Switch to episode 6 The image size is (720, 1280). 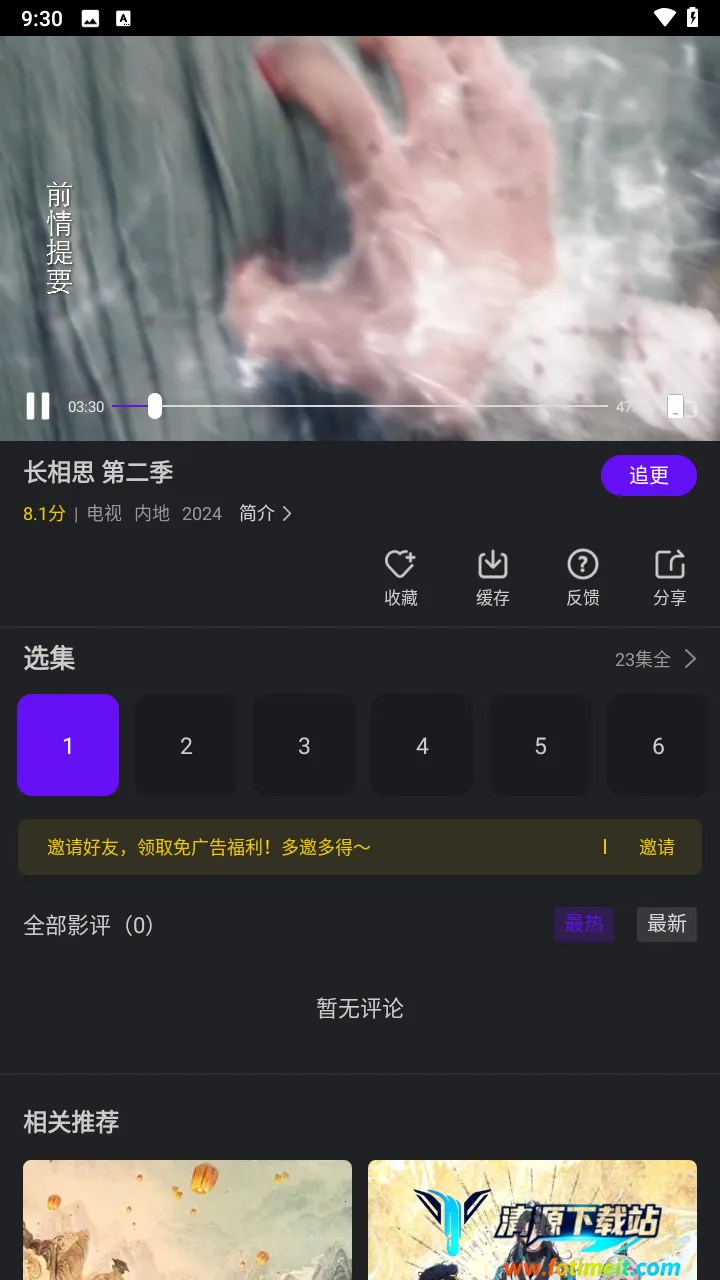658,745
